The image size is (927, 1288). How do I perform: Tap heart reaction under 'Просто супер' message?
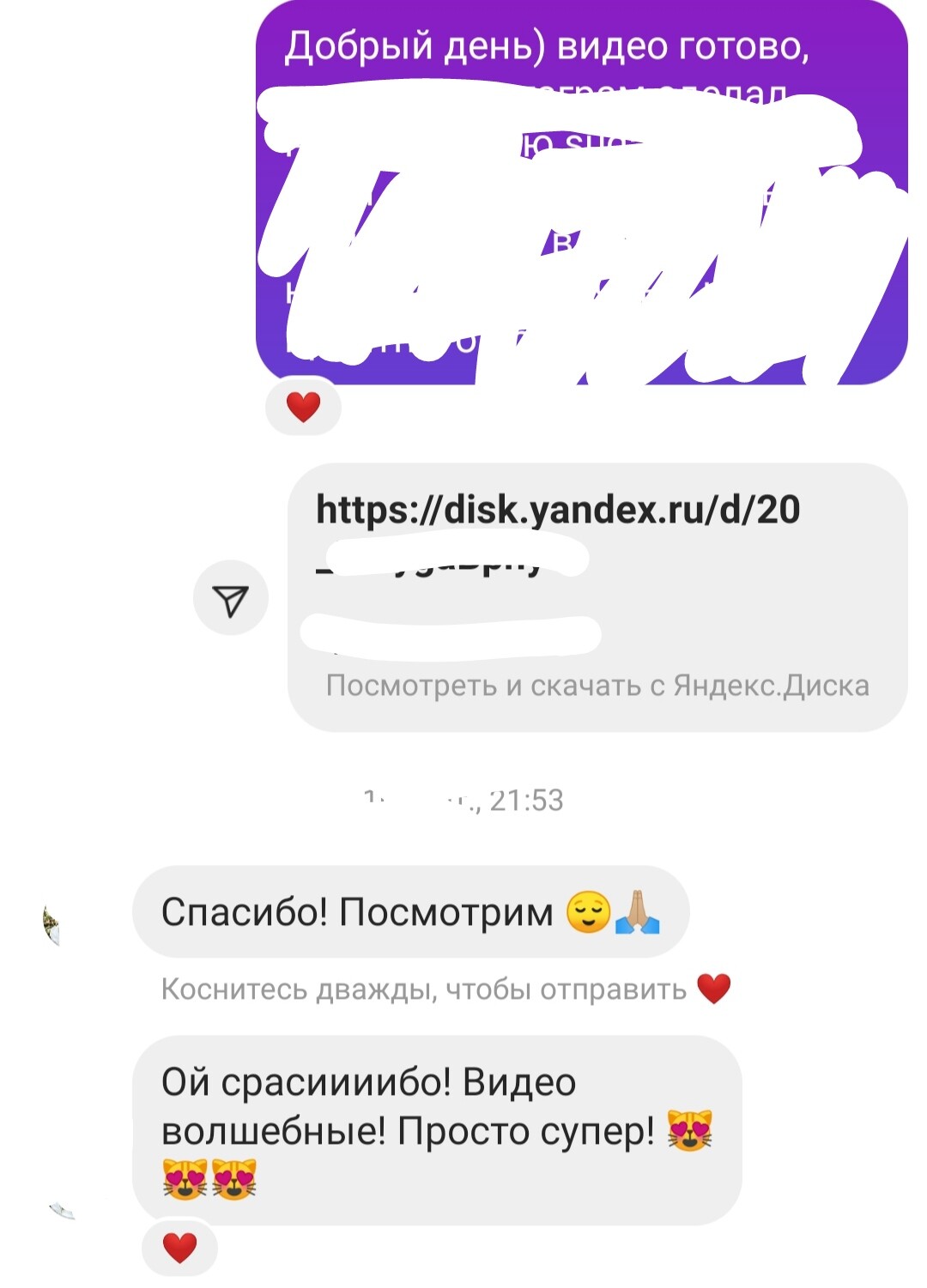click(x=179, y=1247)
